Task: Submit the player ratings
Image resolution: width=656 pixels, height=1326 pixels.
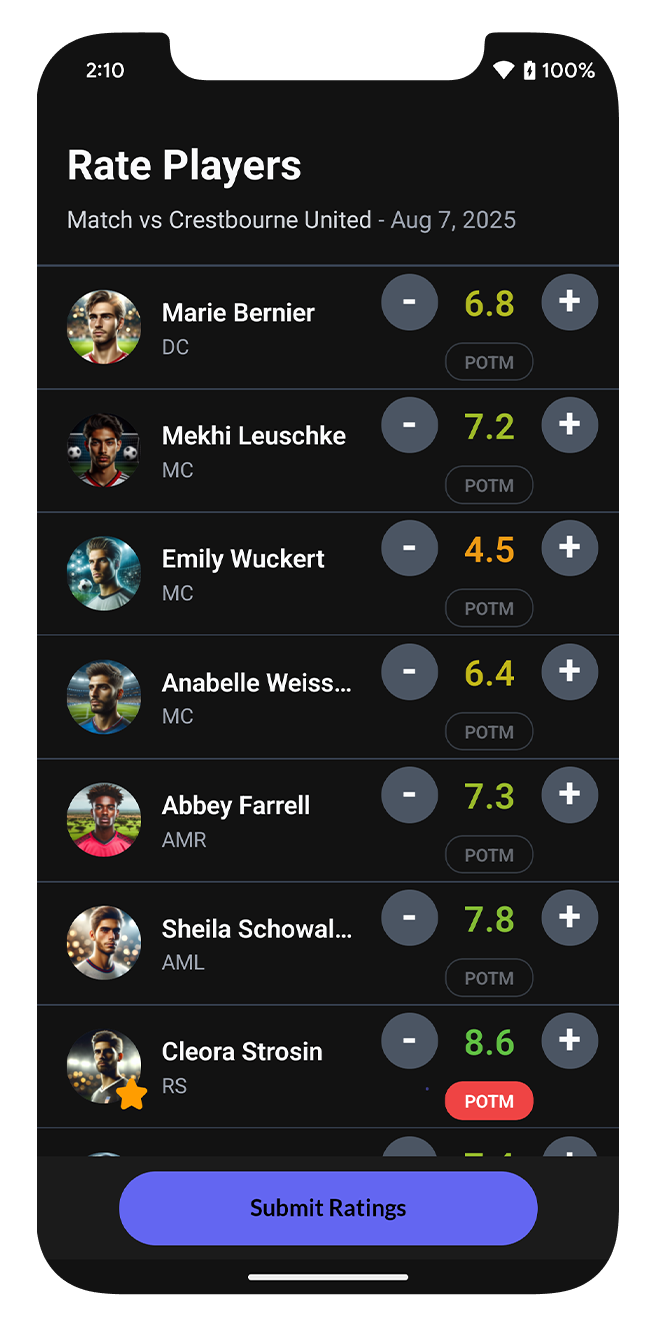Action: pyautogui.click(x=328, y=1208)
